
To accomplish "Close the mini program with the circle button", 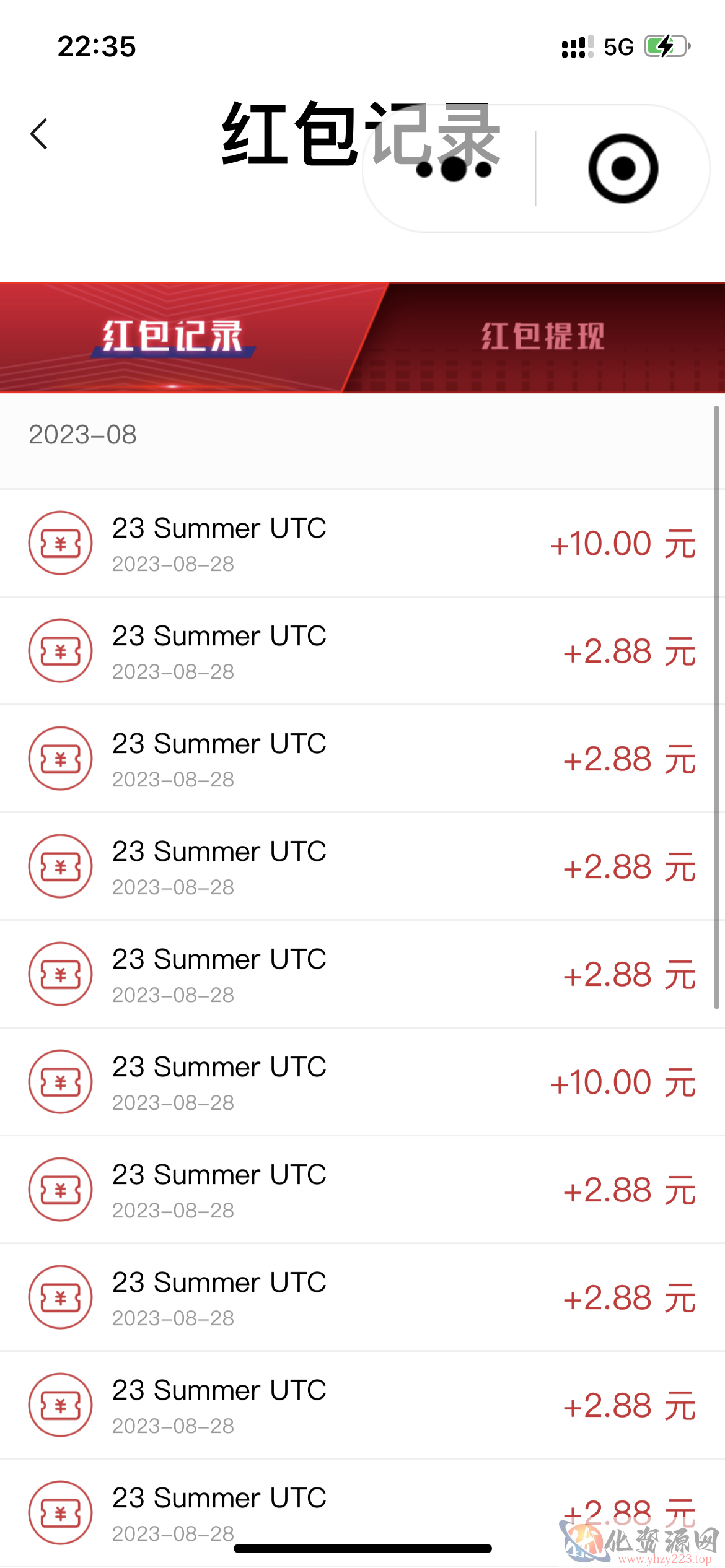I will 623,168.
